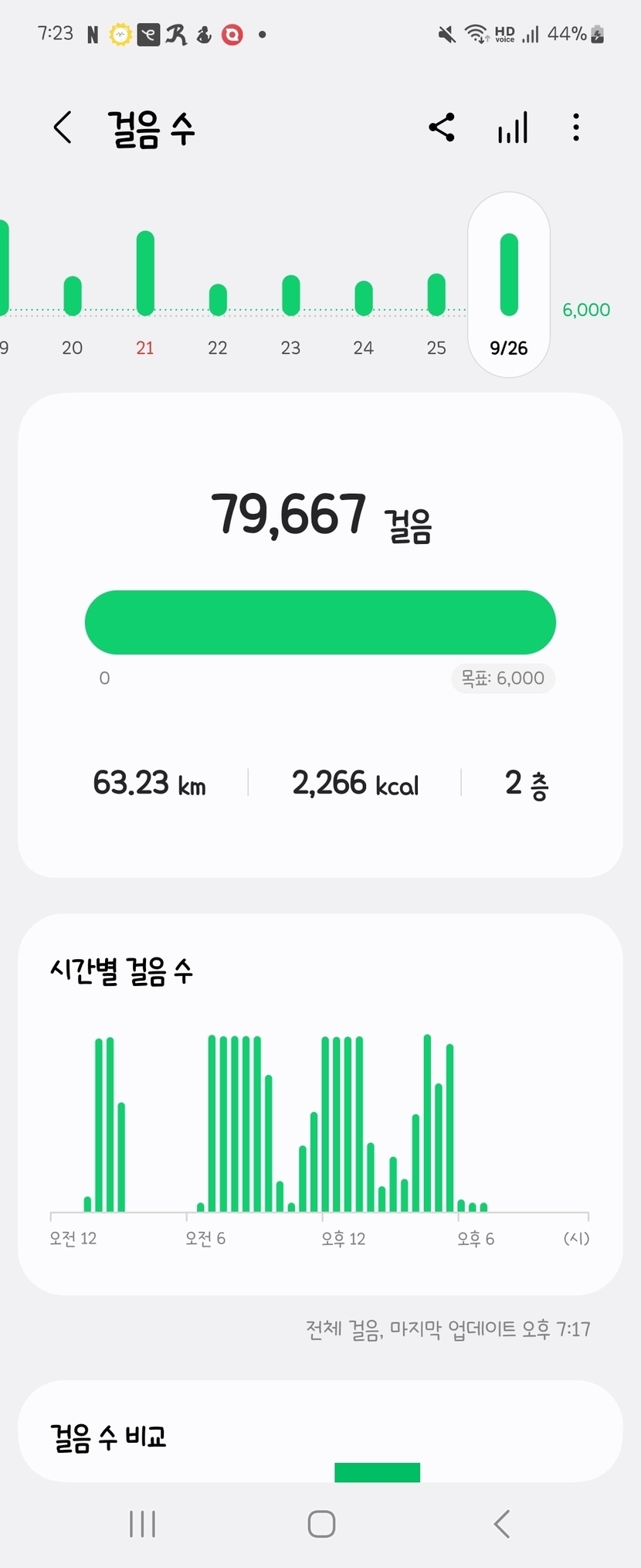Open the recent apps view
641x1568 pixels.
click(142, 1524)
